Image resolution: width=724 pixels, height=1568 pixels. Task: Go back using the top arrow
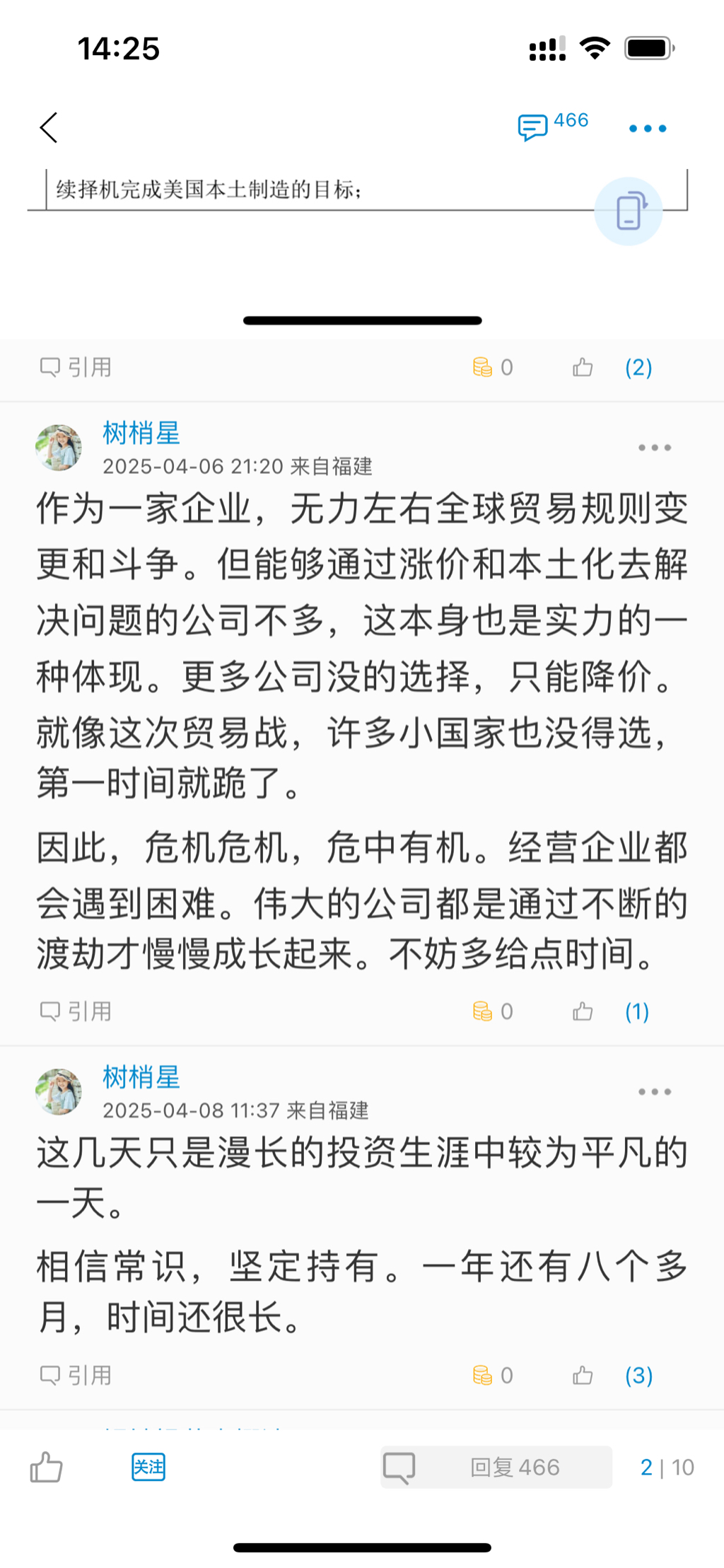point(48,128)
